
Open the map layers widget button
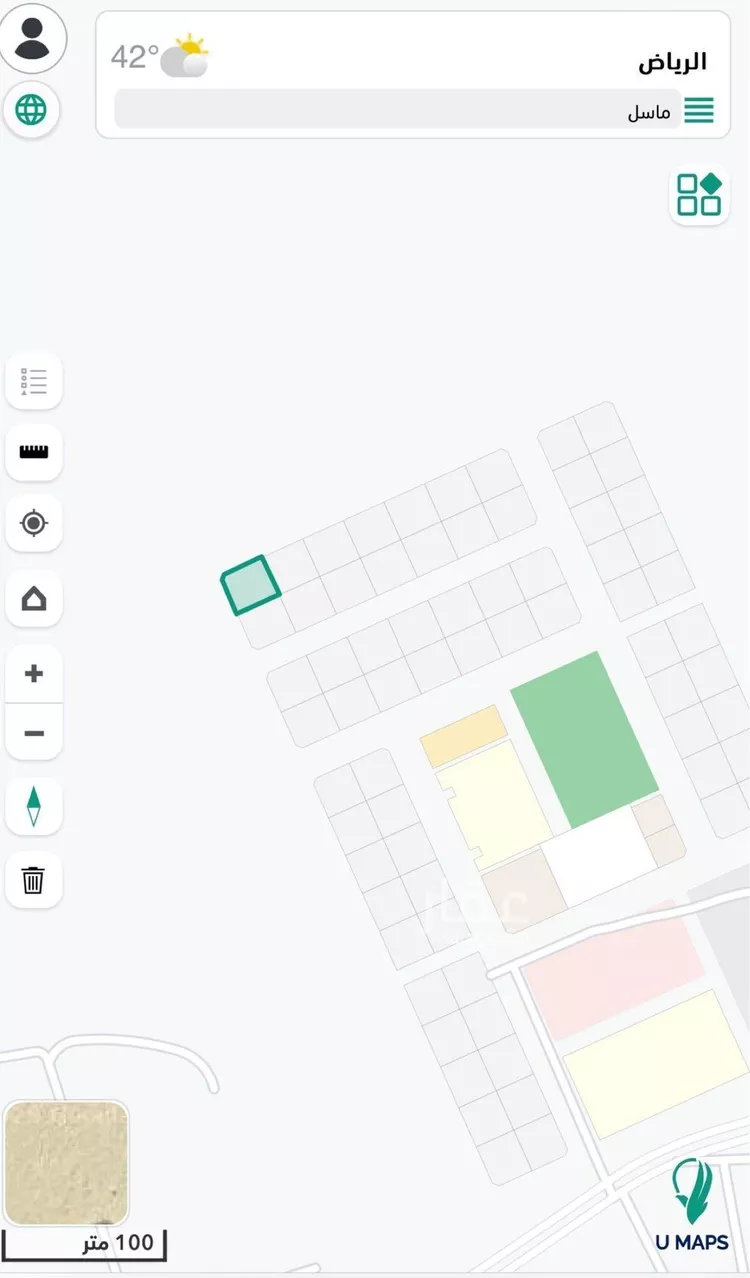coord(699,194)
